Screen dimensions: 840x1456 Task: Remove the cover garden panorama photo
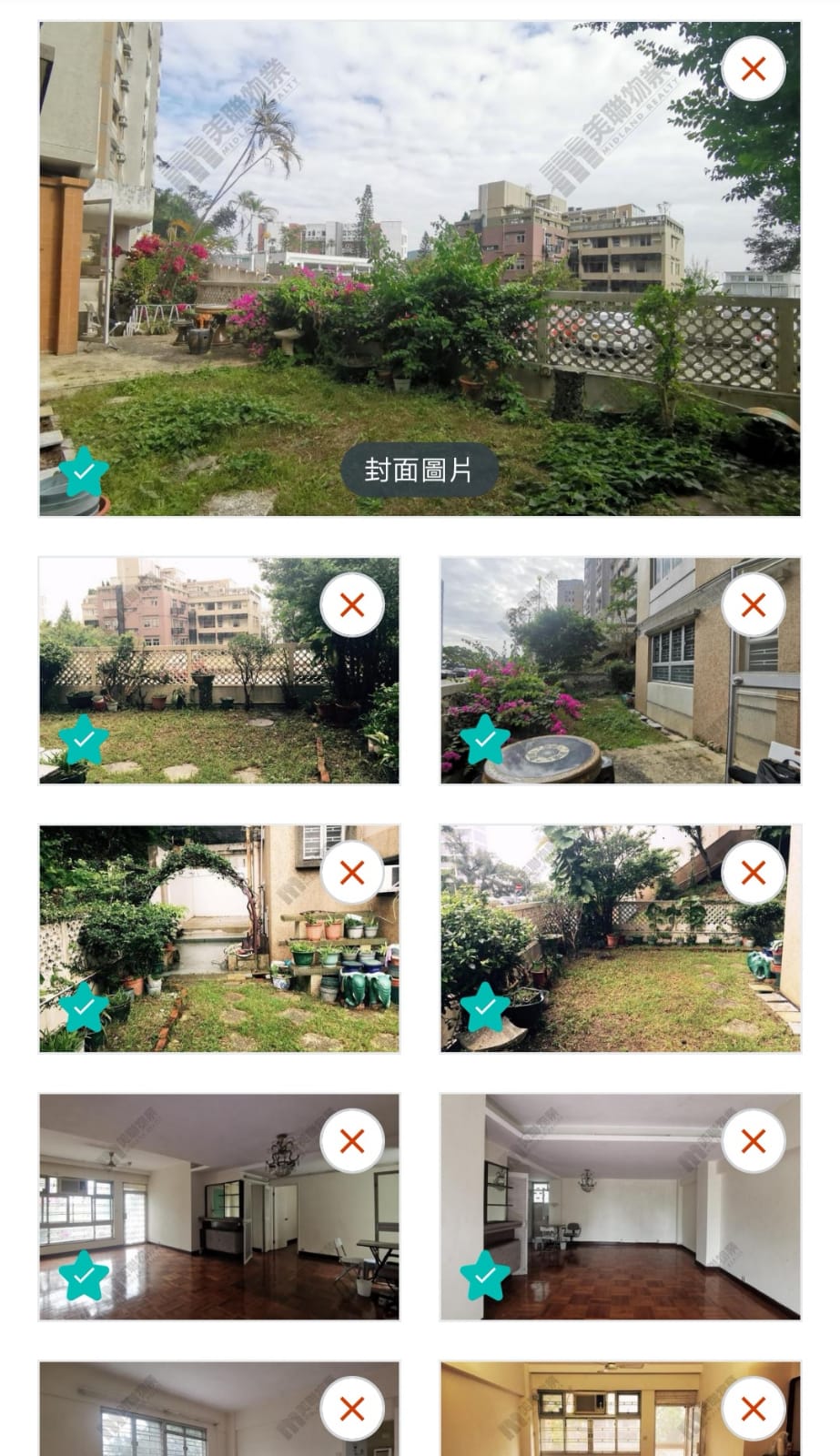pos(753,69)
